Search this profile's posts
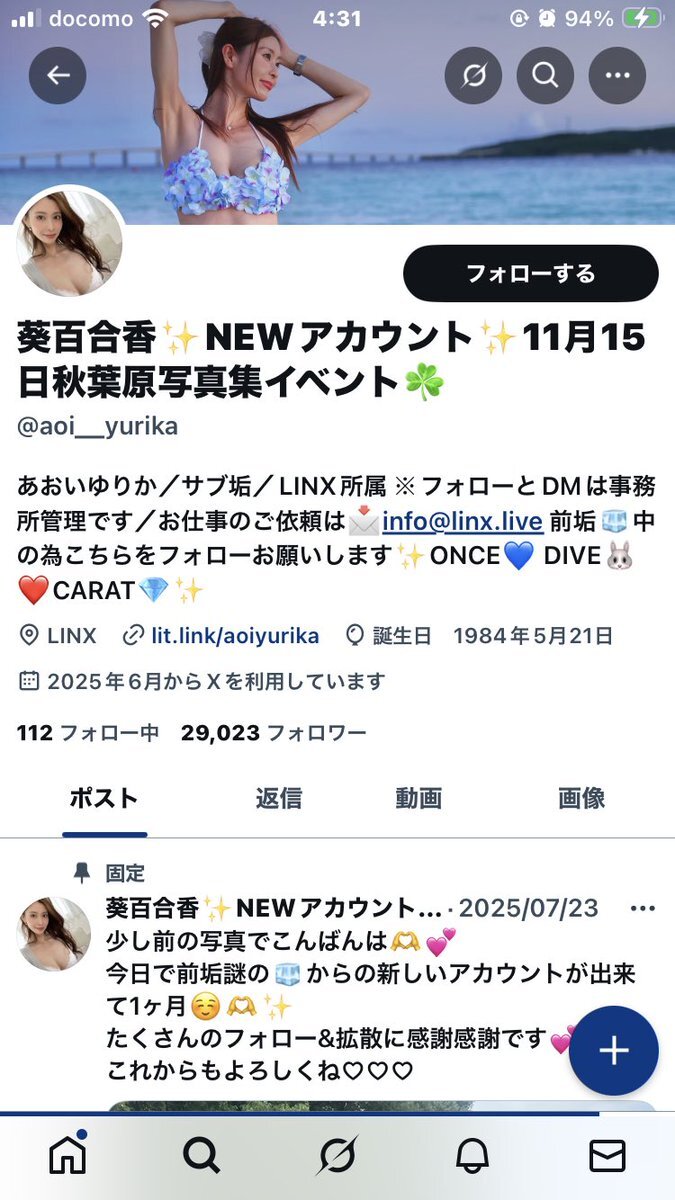Image resolution: width=675 pixels, height=1200 pixels. (x=545, y=76)
